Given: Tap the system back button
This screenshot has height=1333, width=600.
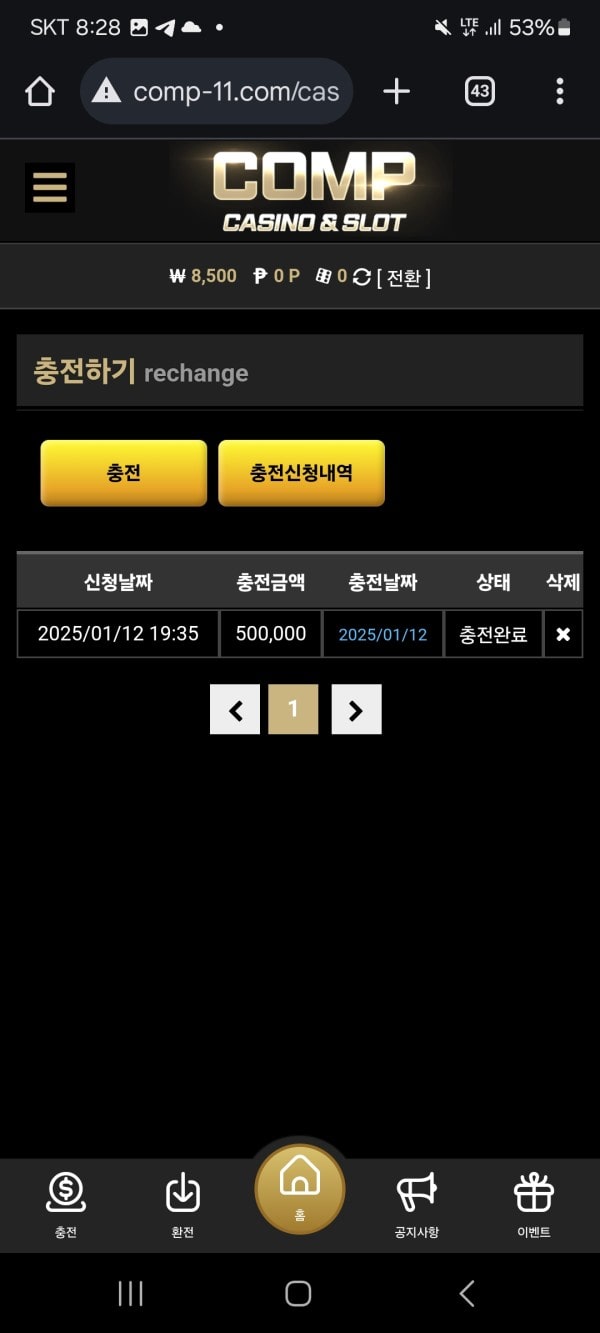Looking at the screenshot, I should tap(467, 1293).
